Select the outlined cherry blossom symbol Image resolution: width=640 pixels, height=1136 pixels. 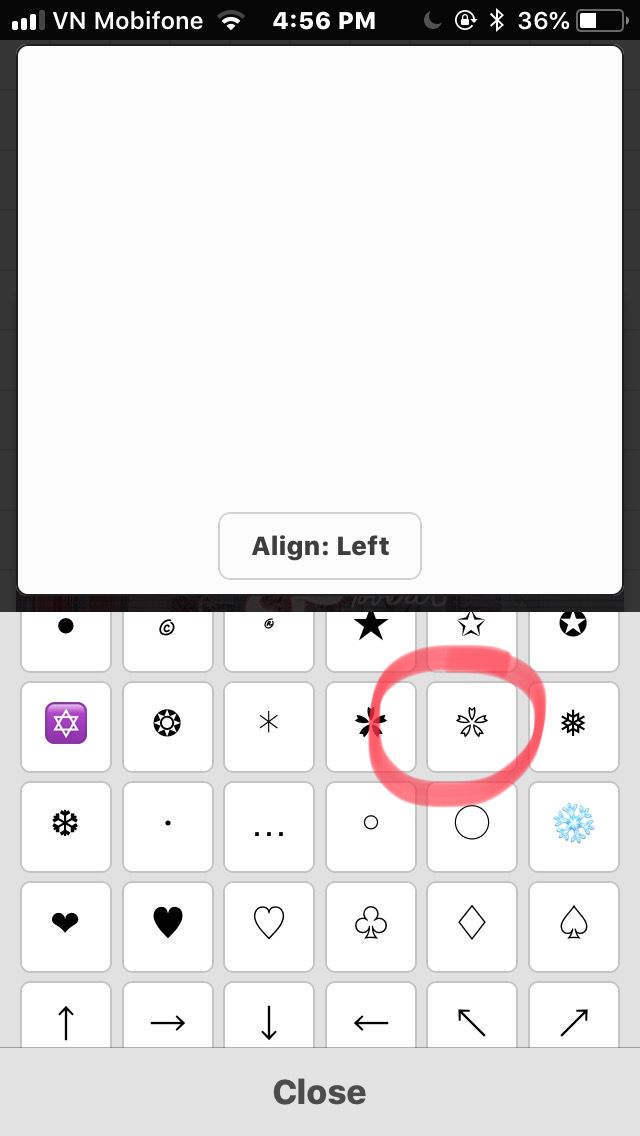click(471, 725)
